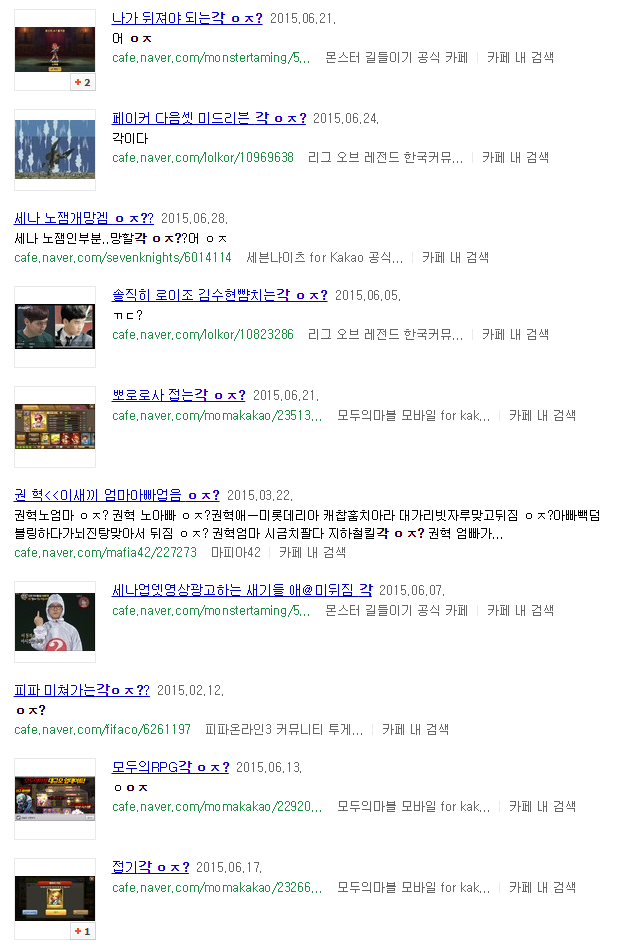Open the '모두의RPG각 ㅇㅈ?' post
Screen dimensions: 638x947
(x=170, y=767)
